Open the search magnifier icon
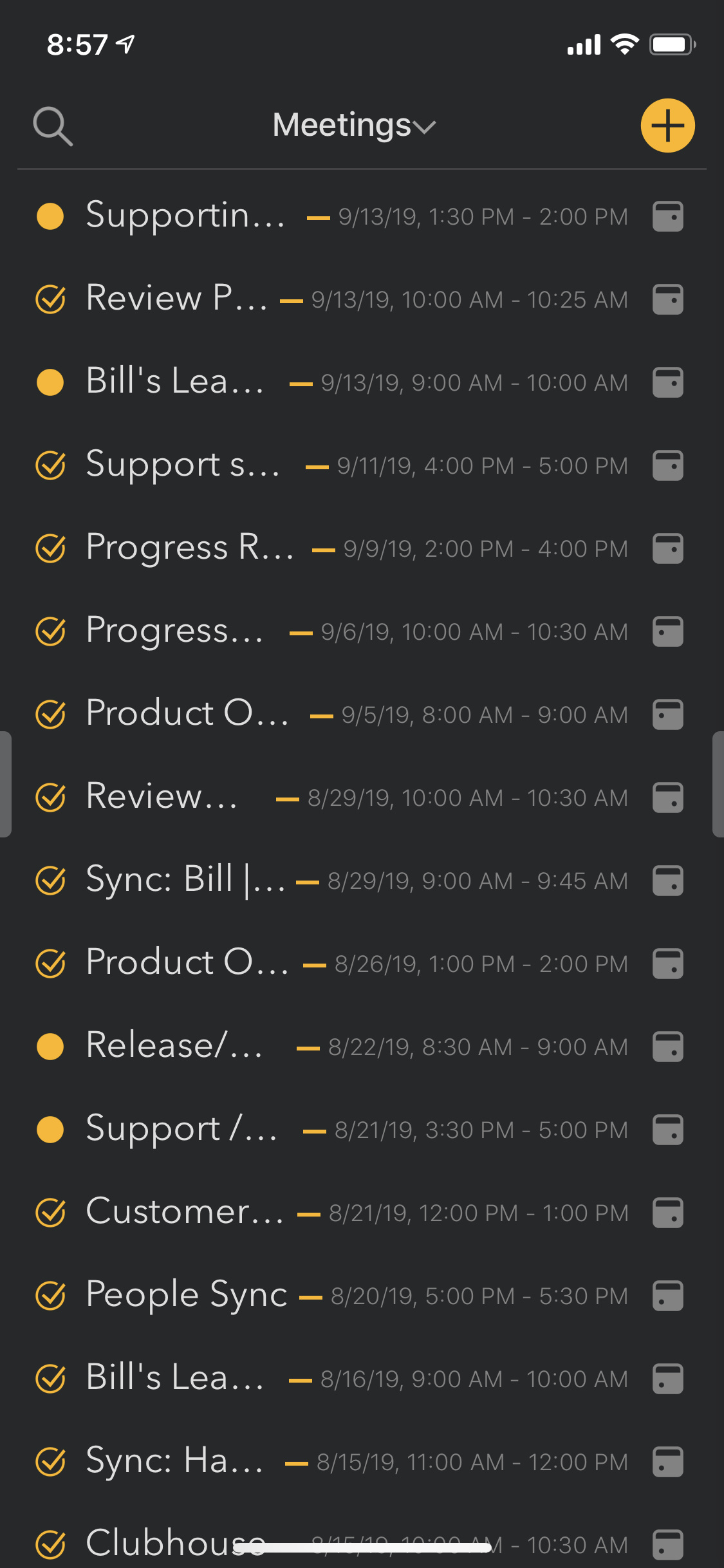Image resolution: width=724 pixels, height=1568 pixels. (53, 127)
